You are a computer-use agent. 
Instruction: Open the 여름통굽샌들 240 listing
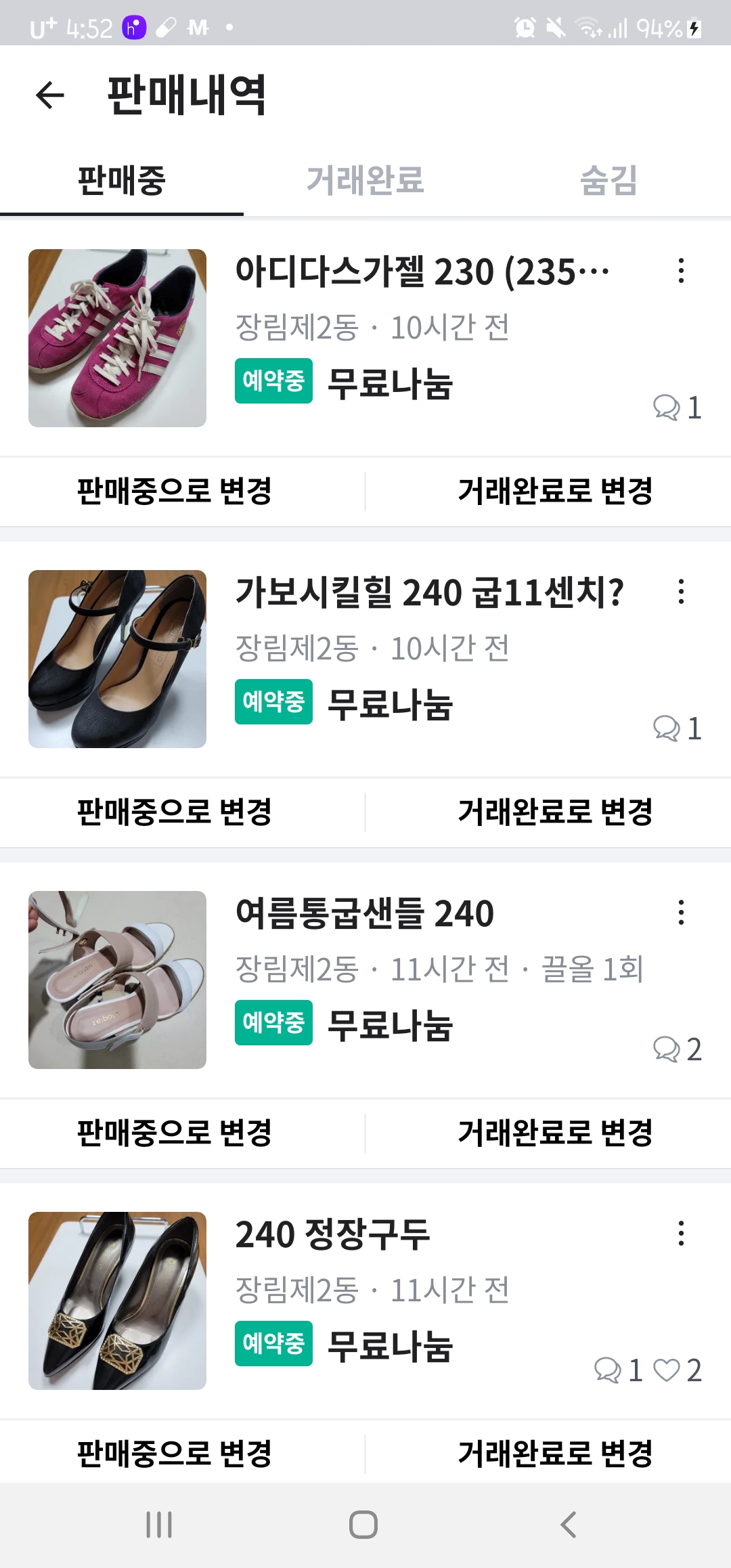click(364, 914)
